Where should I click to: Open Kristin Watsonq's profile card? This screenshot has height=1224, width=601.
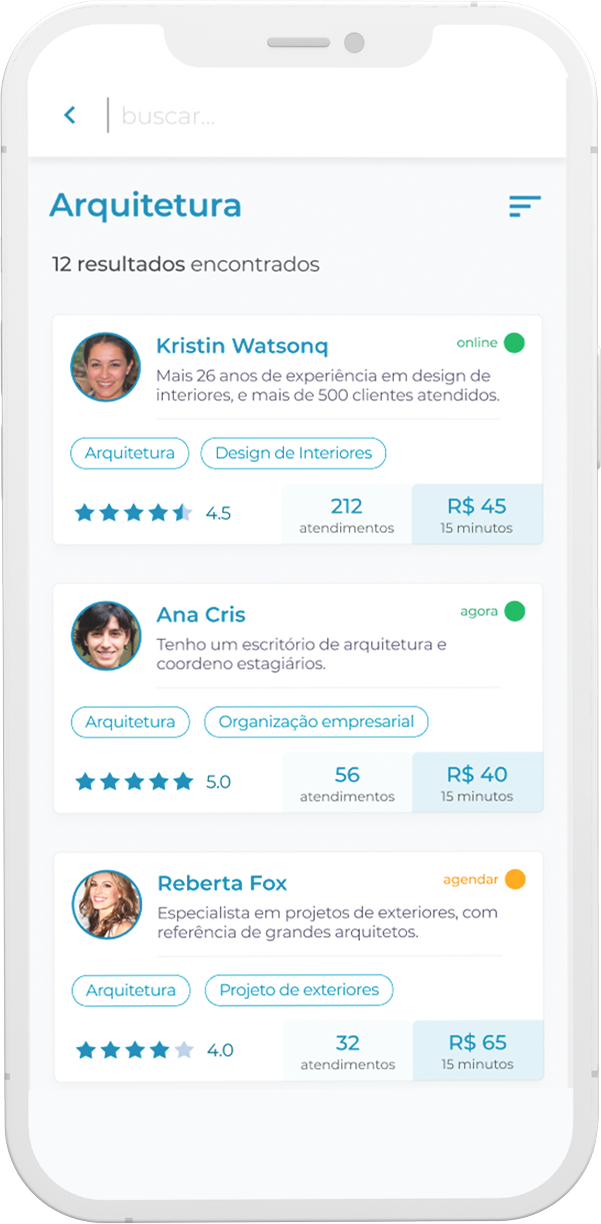(298, 430)
